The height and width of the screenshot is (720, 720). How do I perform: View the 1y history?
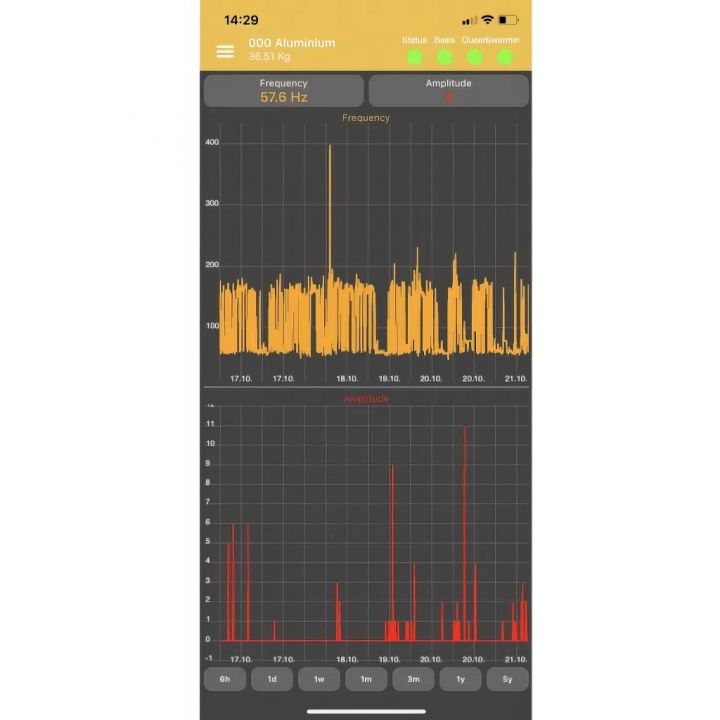point(460,679)
